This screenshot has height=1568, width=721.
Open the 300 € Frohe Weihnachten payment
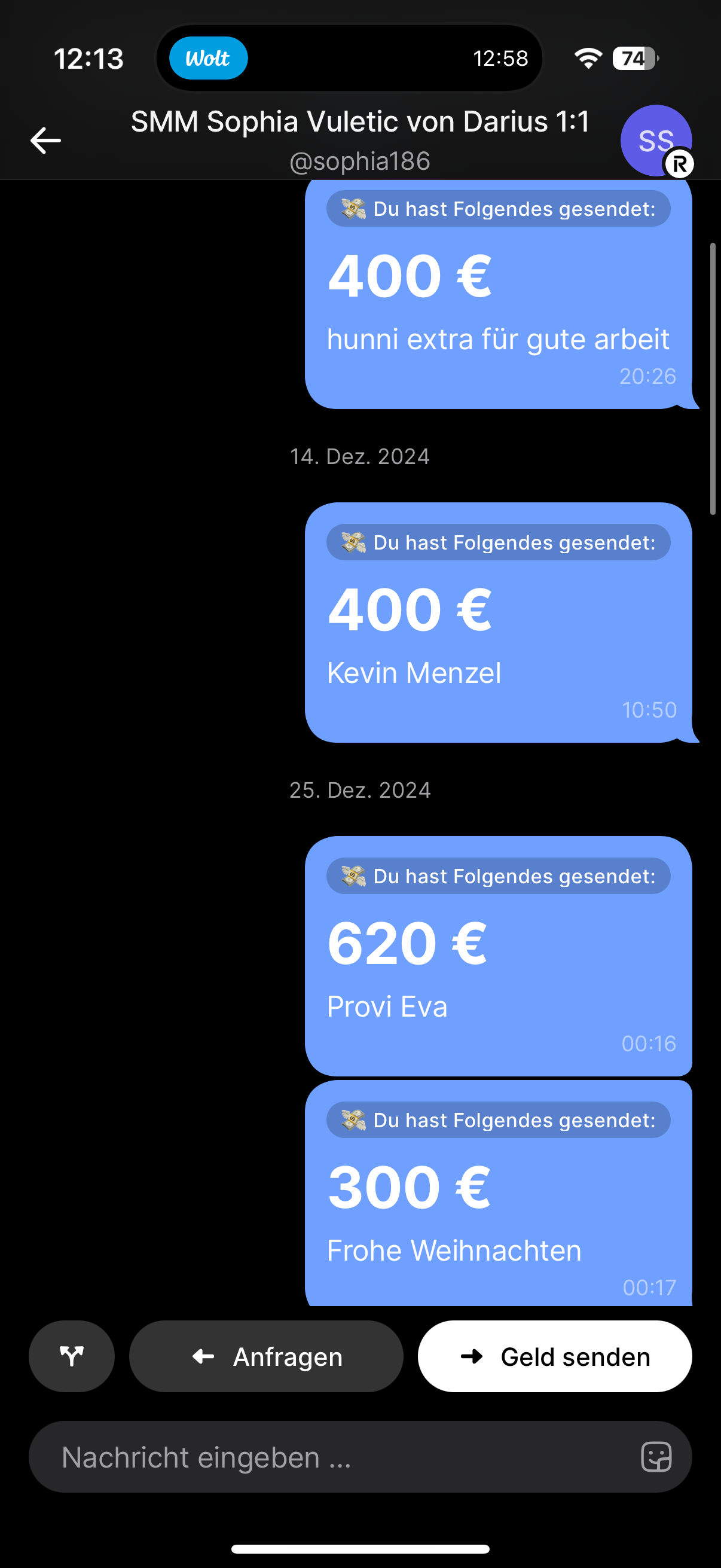pyautogui.click(x=499, y=1193)
